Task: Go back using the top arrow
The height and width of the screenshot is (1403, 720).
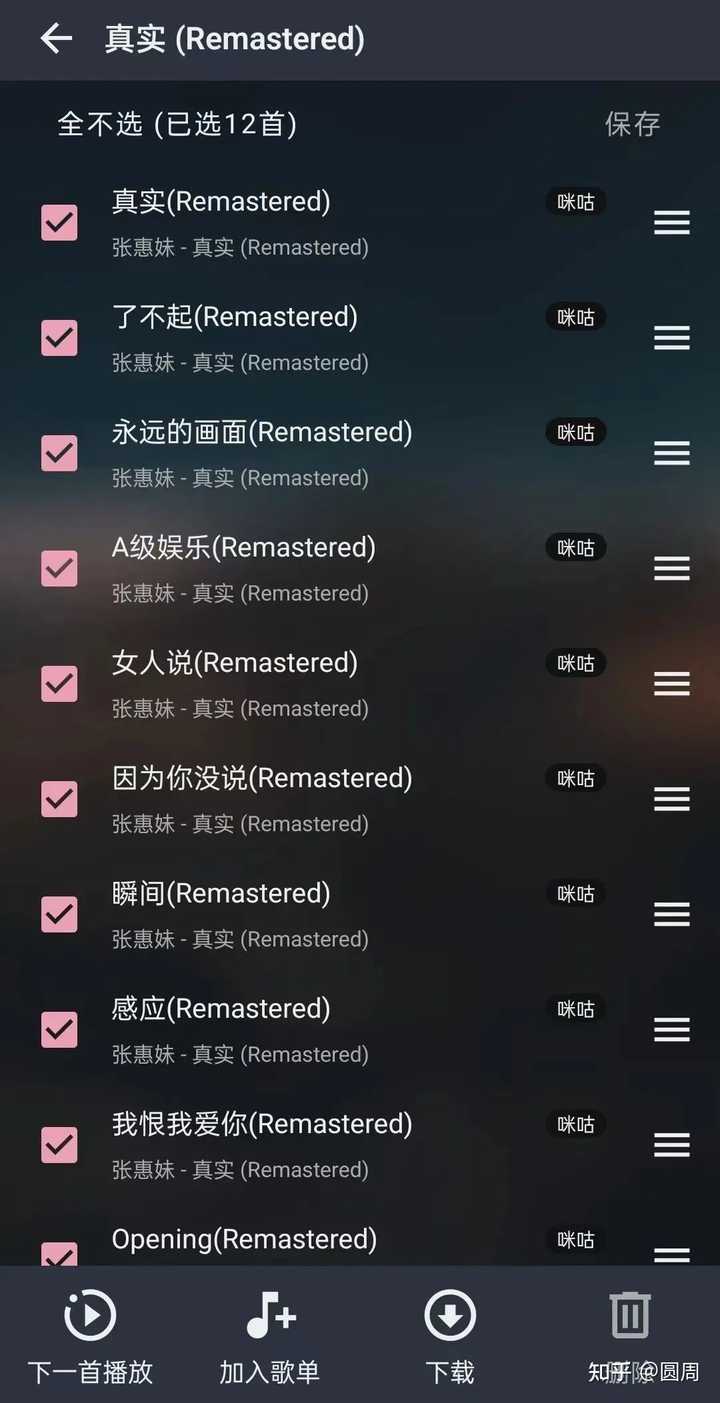Action: point(56,39)
